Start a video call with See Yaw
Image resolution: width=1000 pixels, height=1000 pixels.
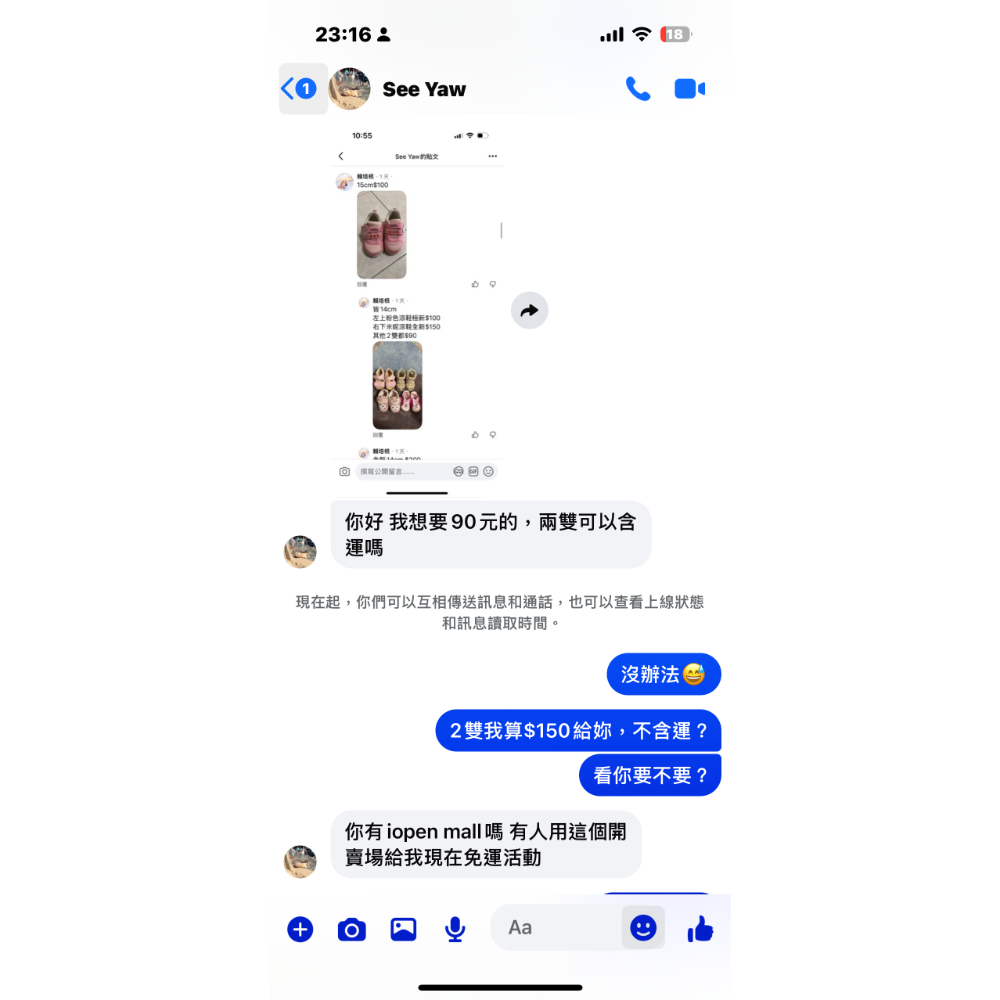point(689,89)
